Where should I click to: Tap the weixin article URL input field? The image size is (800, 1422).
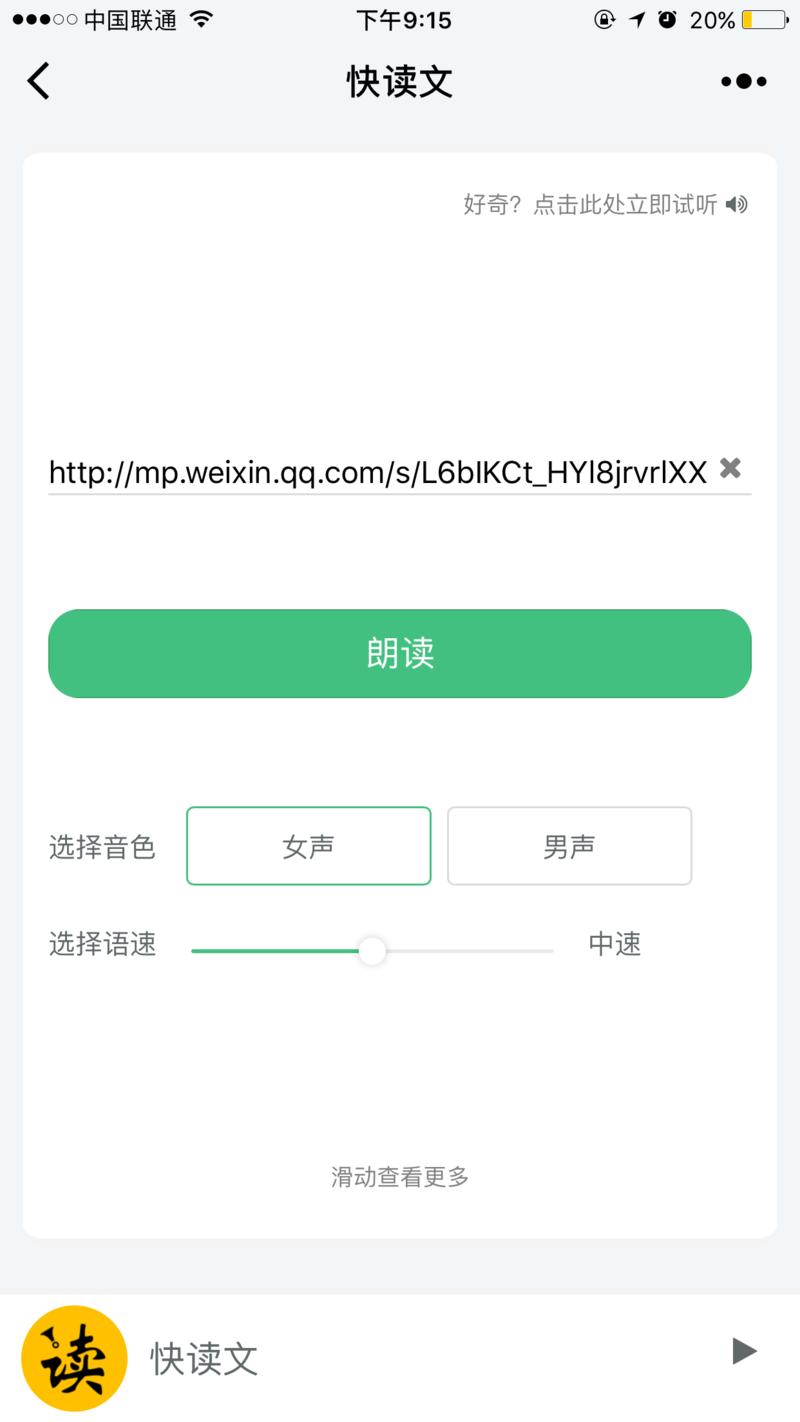(380, 470)
